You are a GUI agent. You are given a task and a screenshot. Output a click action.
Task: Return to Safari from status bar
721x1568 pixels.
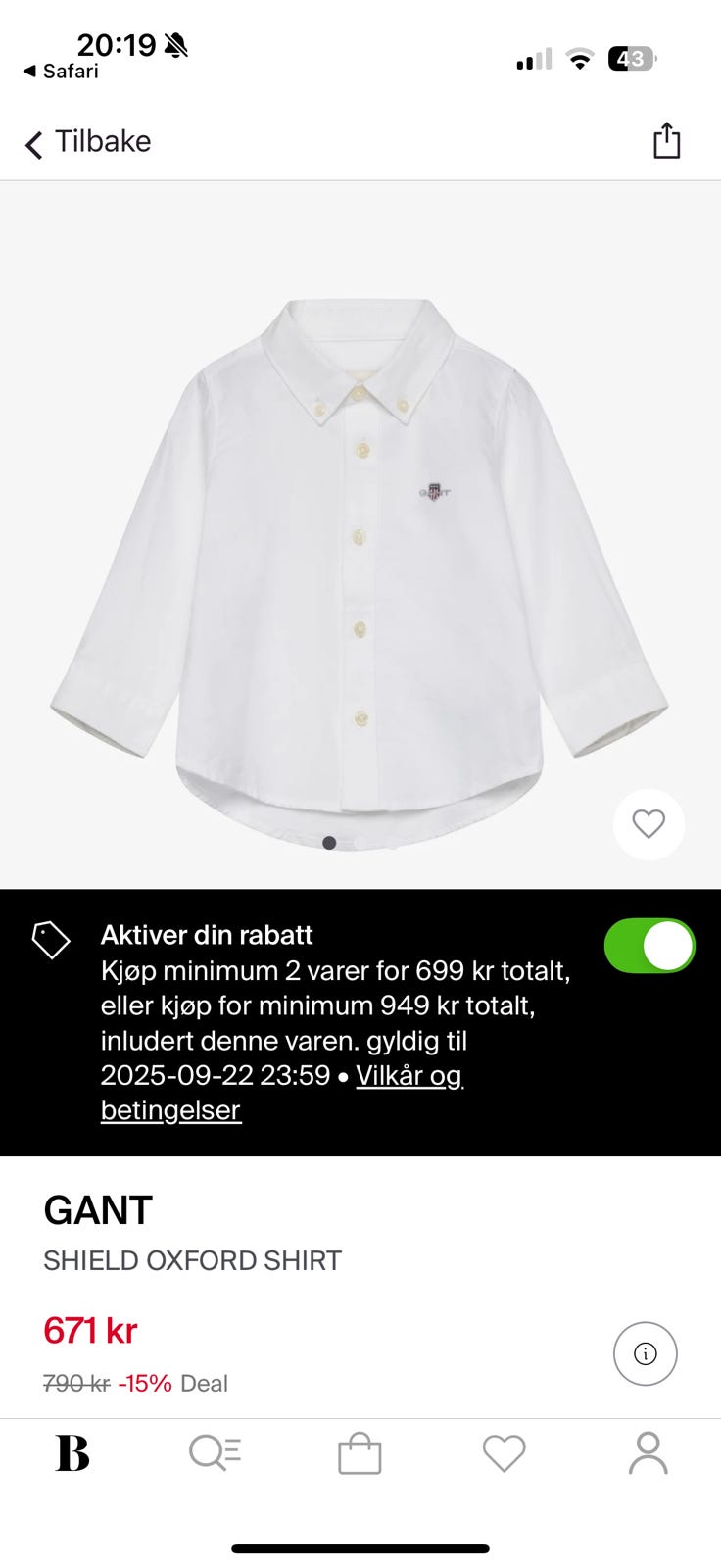(x=61, y=72)
